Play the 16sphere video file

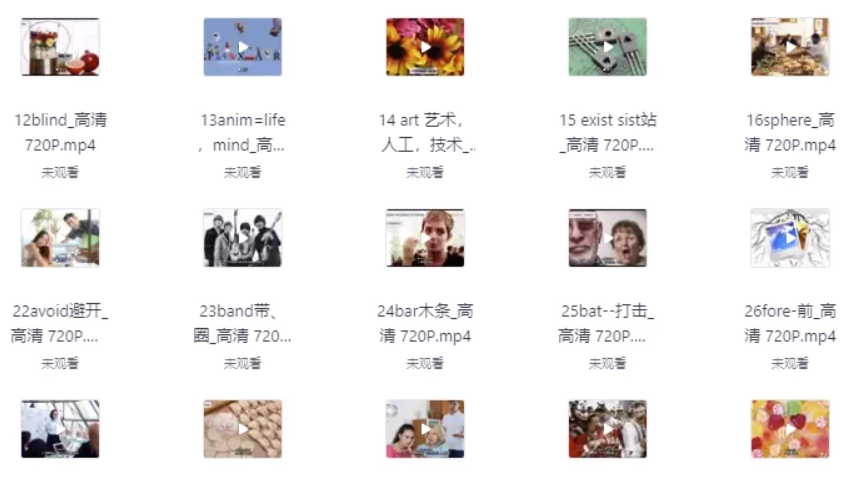pyautogui.click(x=790, y=47)
